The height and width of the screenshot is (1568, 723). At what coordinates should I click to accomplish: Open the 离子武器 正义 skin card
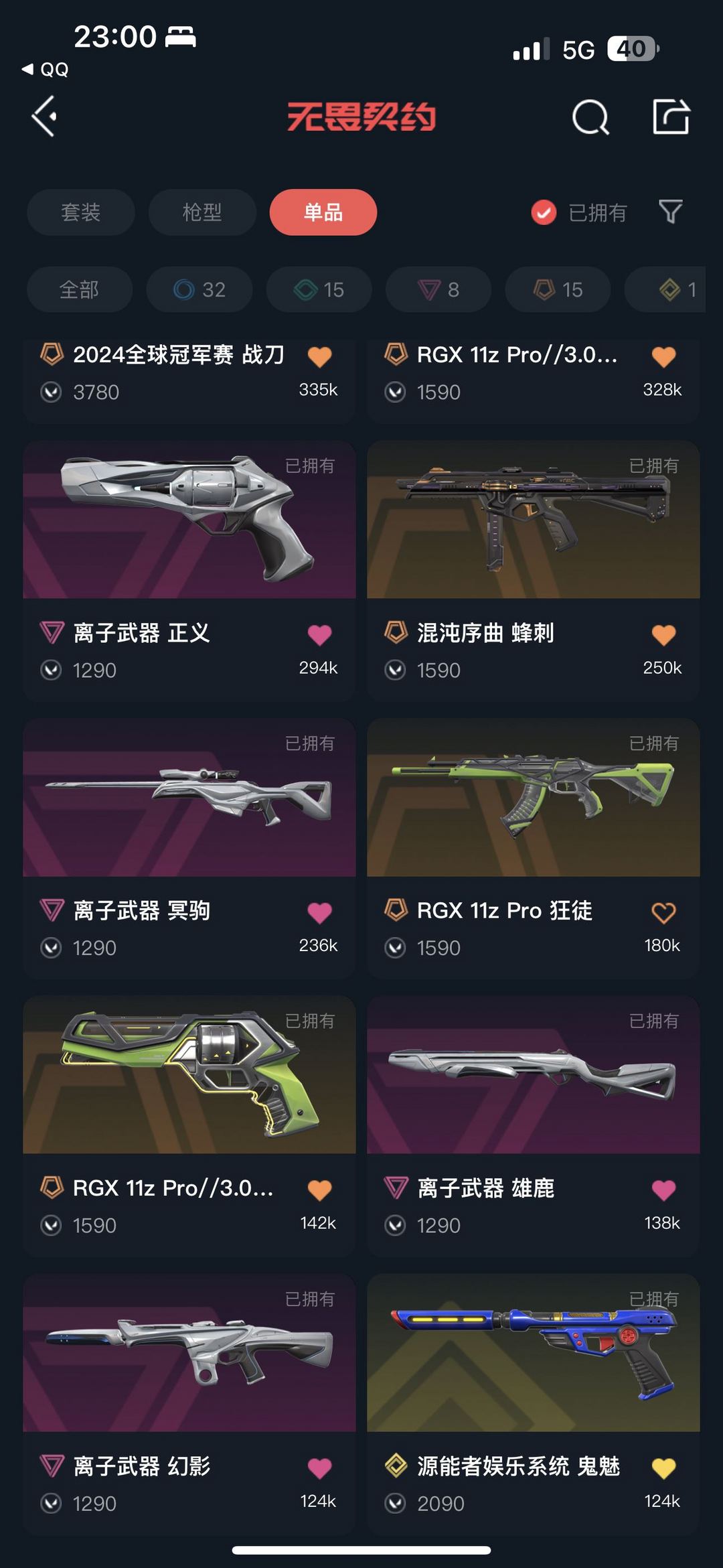coord(189,571)
